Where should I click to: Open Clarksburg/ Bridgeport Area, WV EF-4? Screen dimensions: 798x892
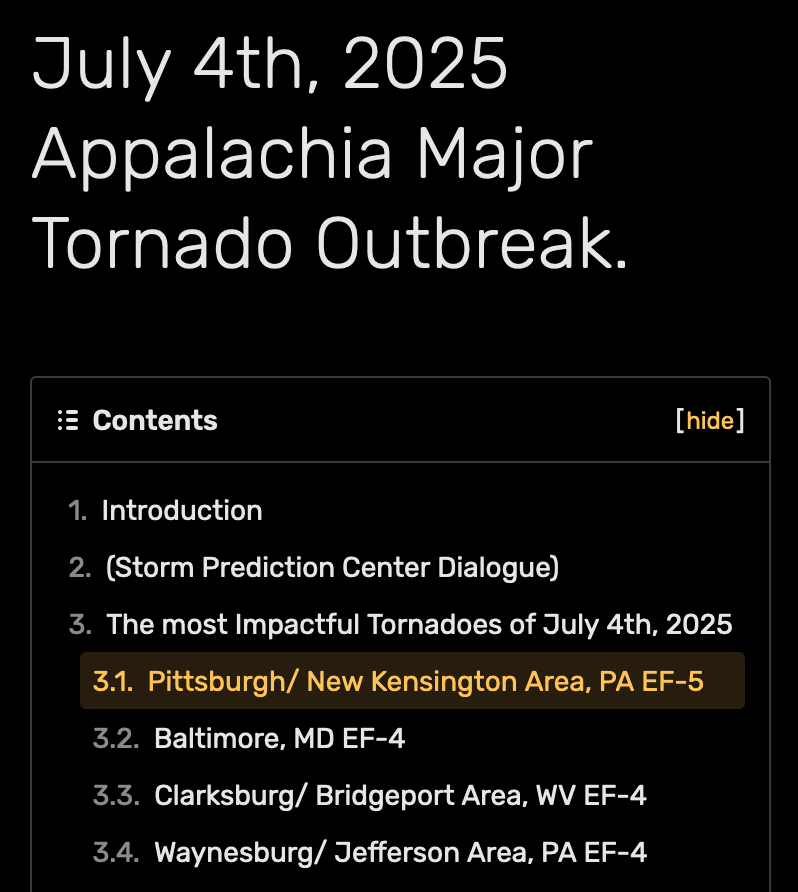400,795
